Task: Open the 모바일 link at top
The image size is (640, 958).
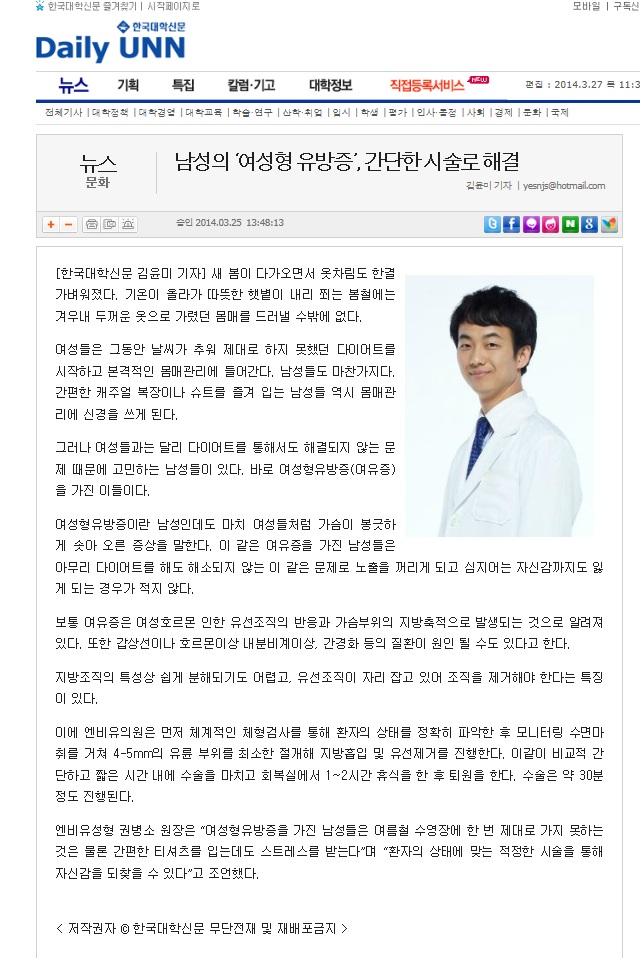Action: [x=586, y=6]
